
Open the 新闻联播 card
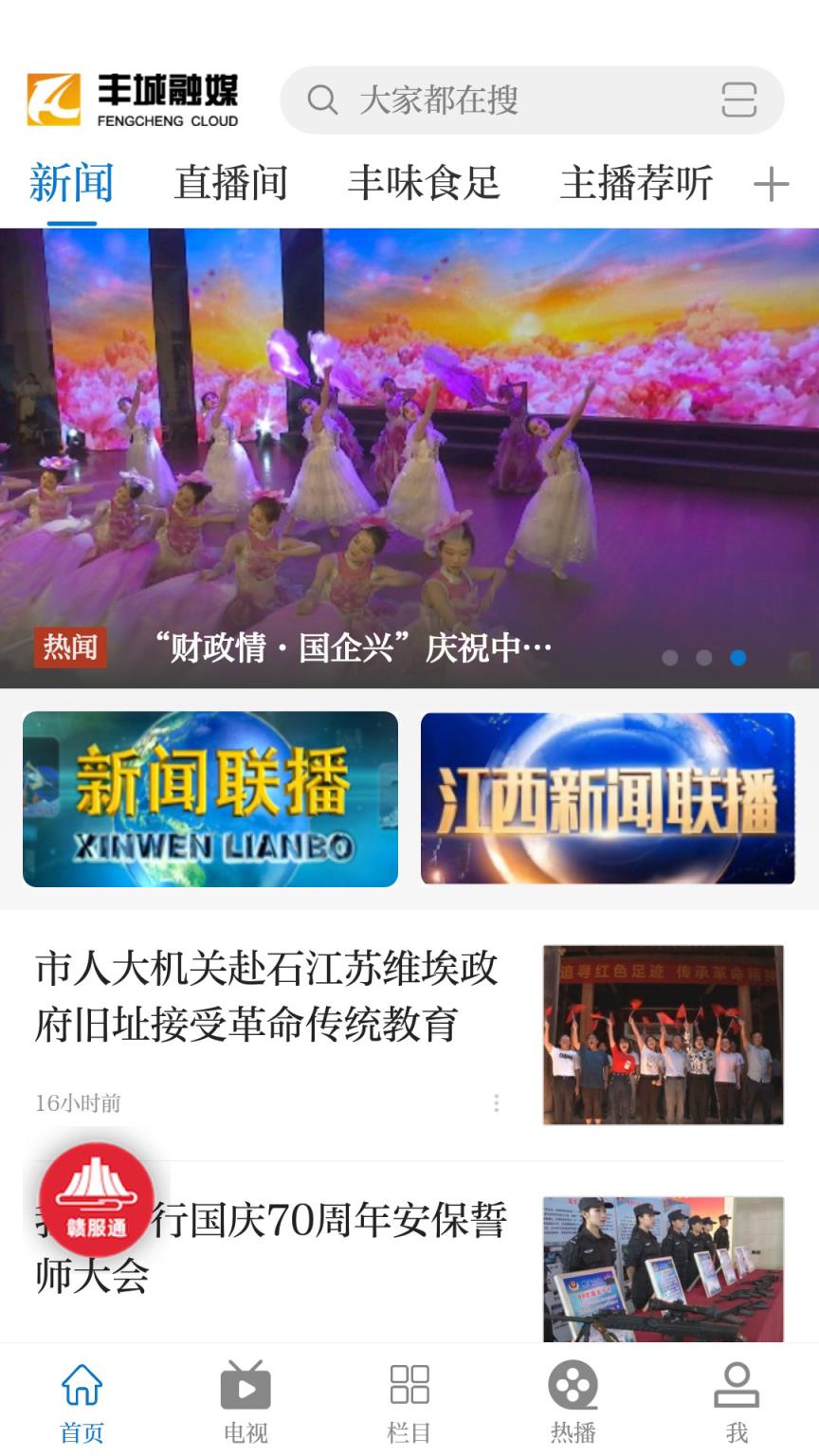(x=210, y=799)
